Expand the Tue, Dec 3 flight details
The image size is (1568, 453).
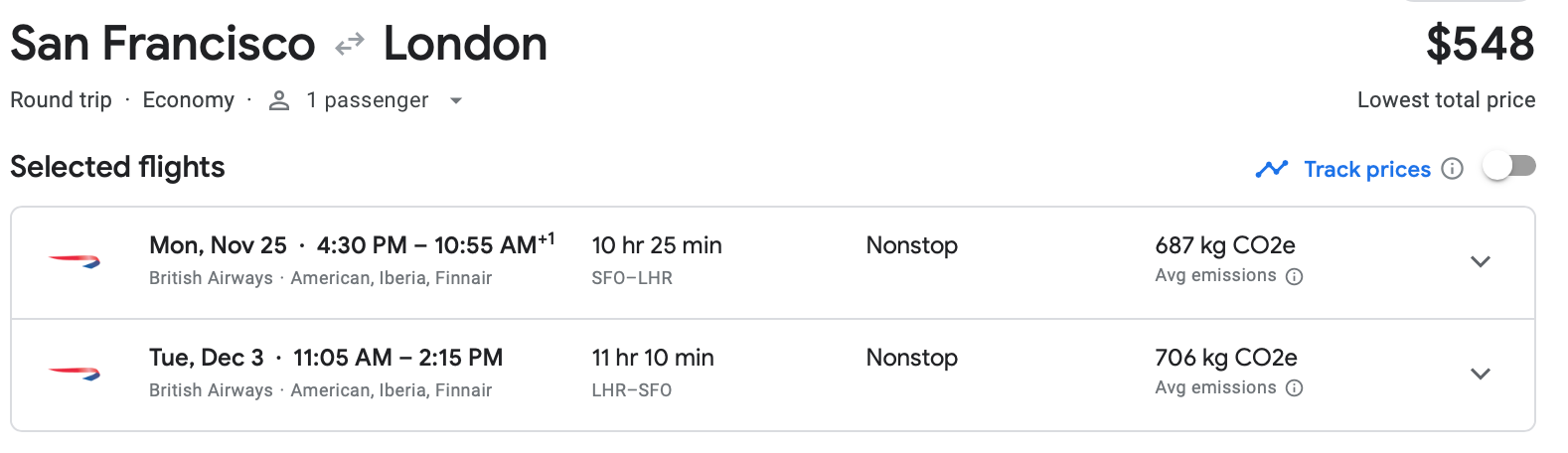1480,374
